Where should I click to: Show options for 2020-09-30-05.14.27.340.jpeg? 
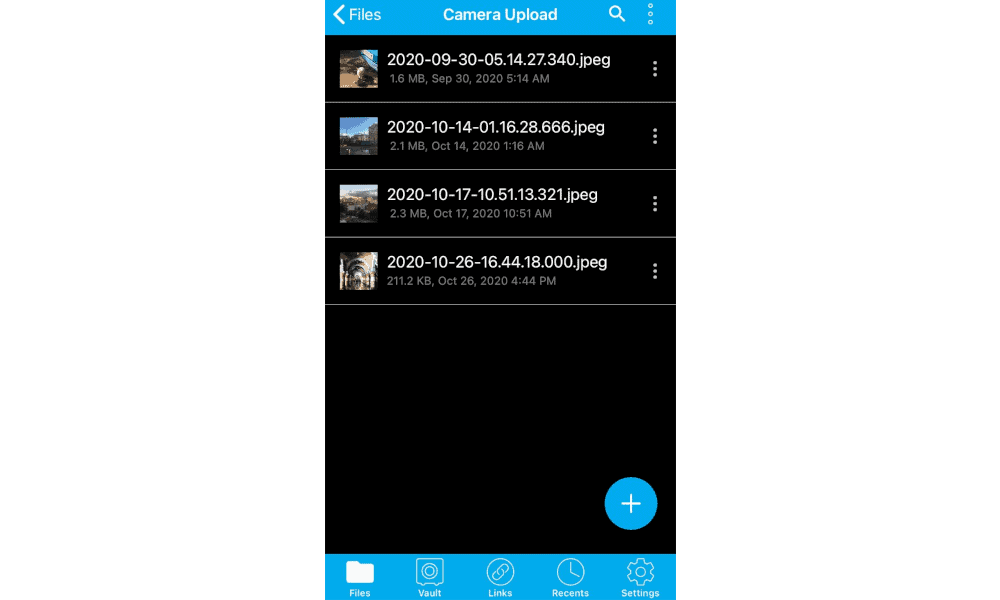(x=655, y=69)
